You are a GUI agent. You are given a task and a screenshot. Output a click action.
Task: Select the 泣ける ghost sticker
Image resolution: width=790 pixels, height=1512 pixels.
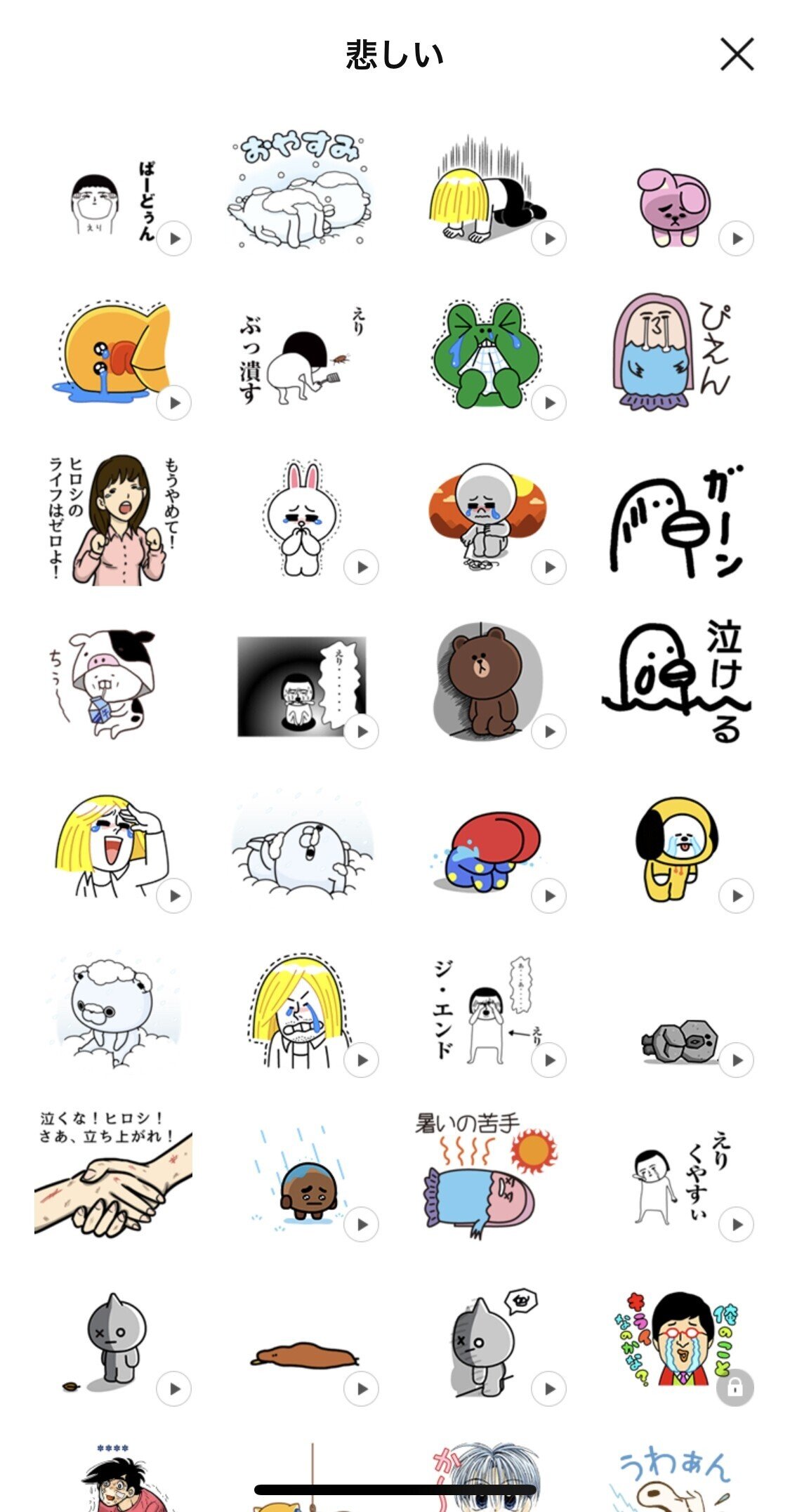[x=676, y=681]
